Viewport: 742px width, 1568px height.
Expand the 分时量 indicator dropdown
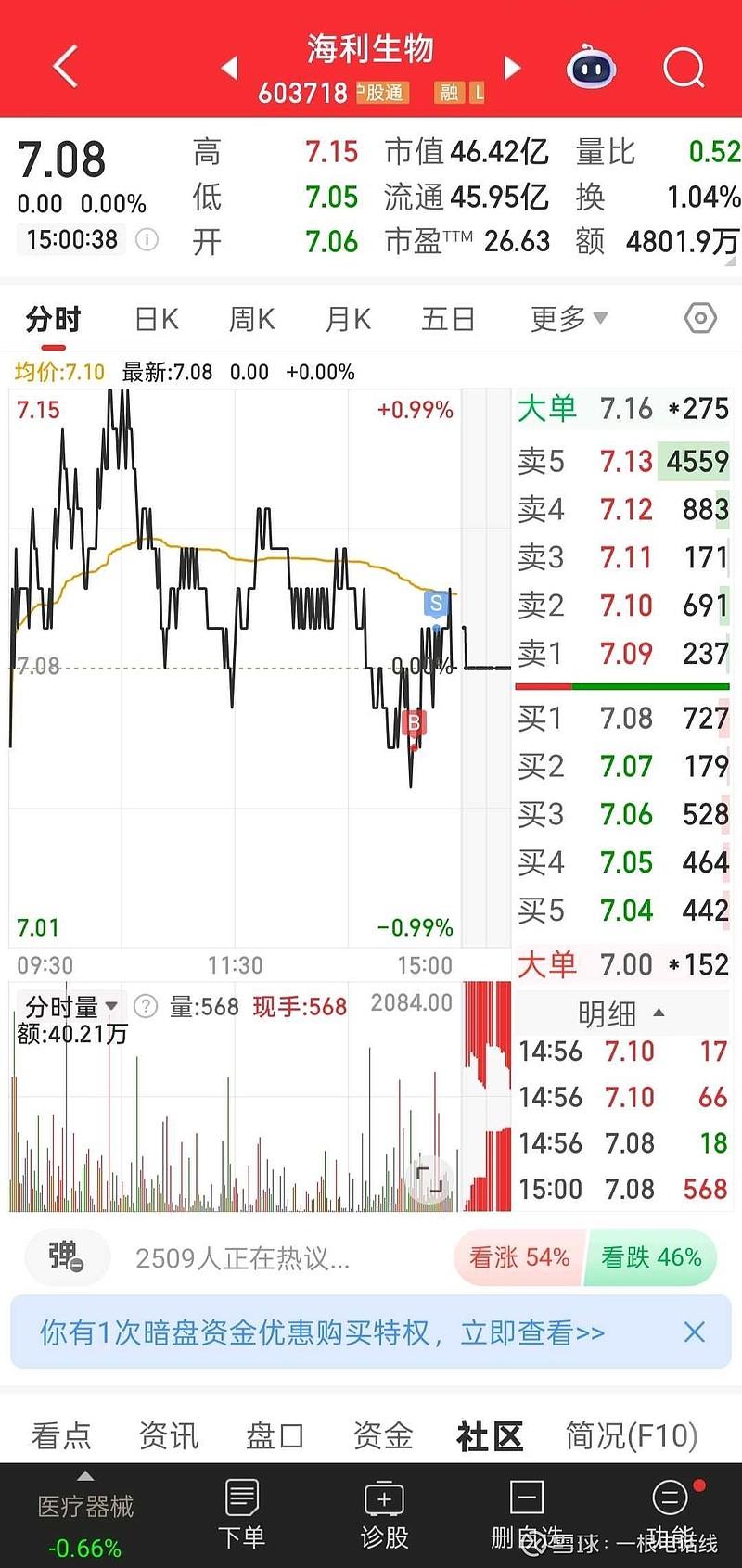pos(72,1006)
